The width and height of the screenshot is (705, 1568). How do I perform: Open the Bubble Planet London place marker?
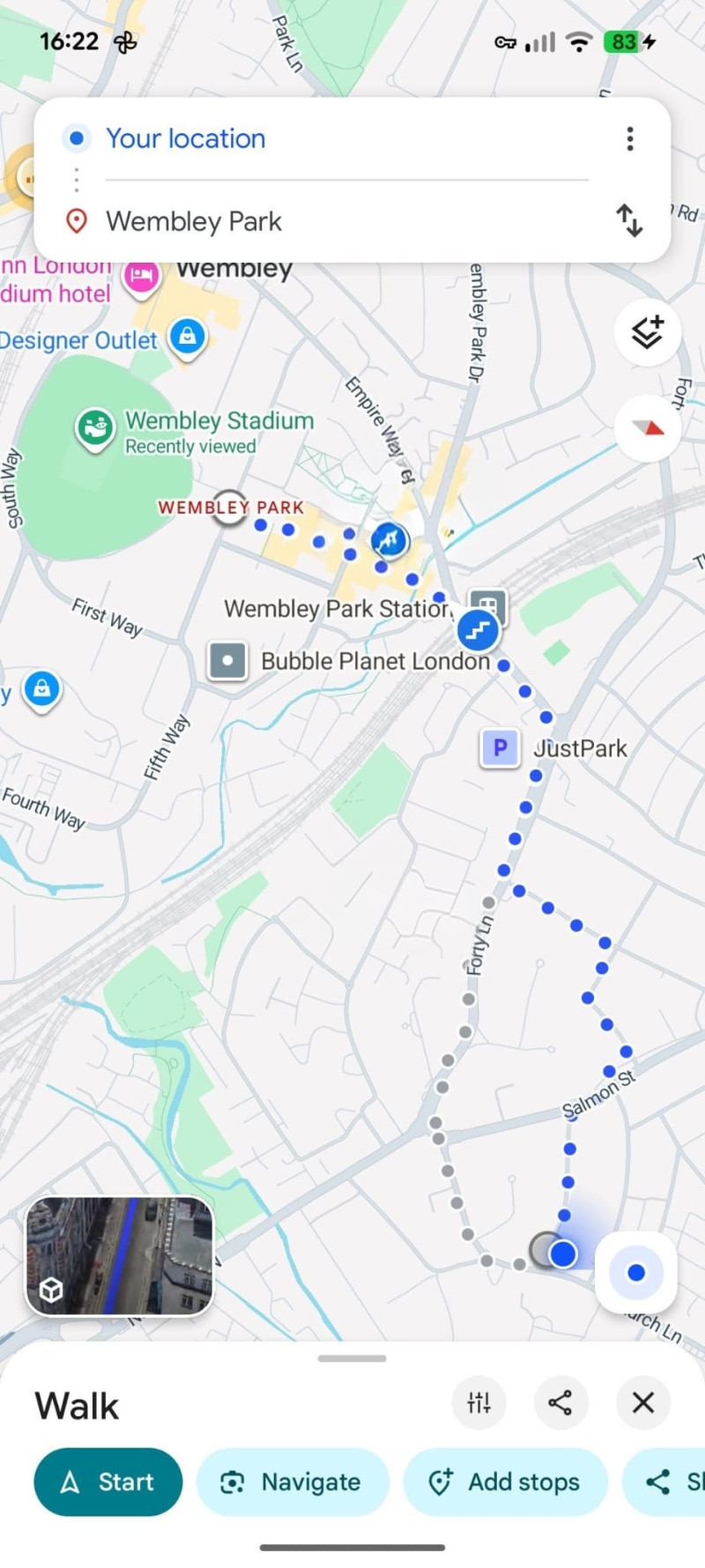point(227,661)
